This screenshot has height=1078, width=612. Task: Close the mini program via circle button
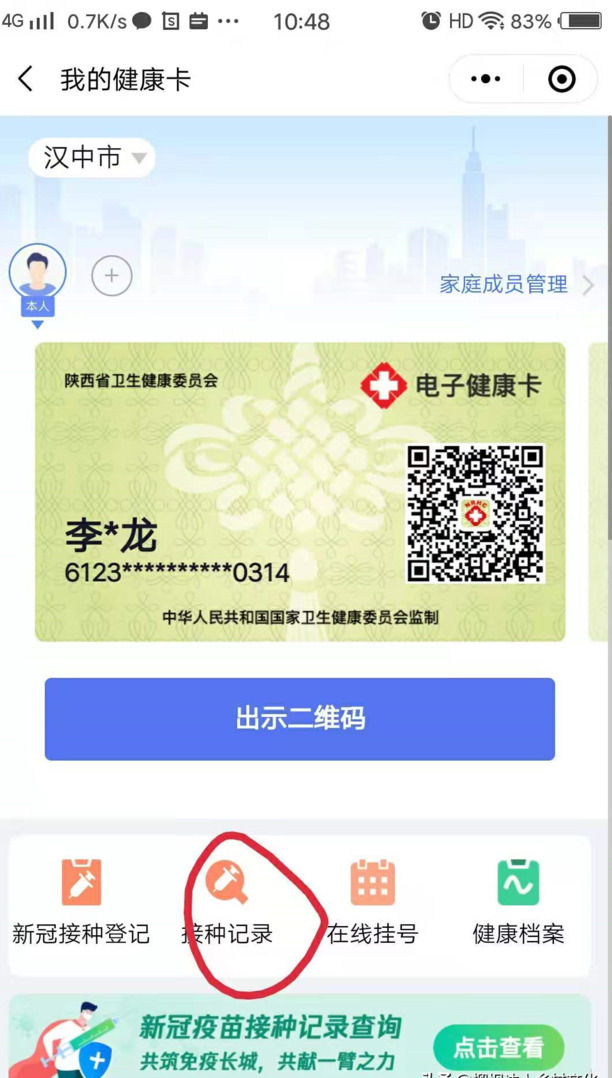pos(562,79)
